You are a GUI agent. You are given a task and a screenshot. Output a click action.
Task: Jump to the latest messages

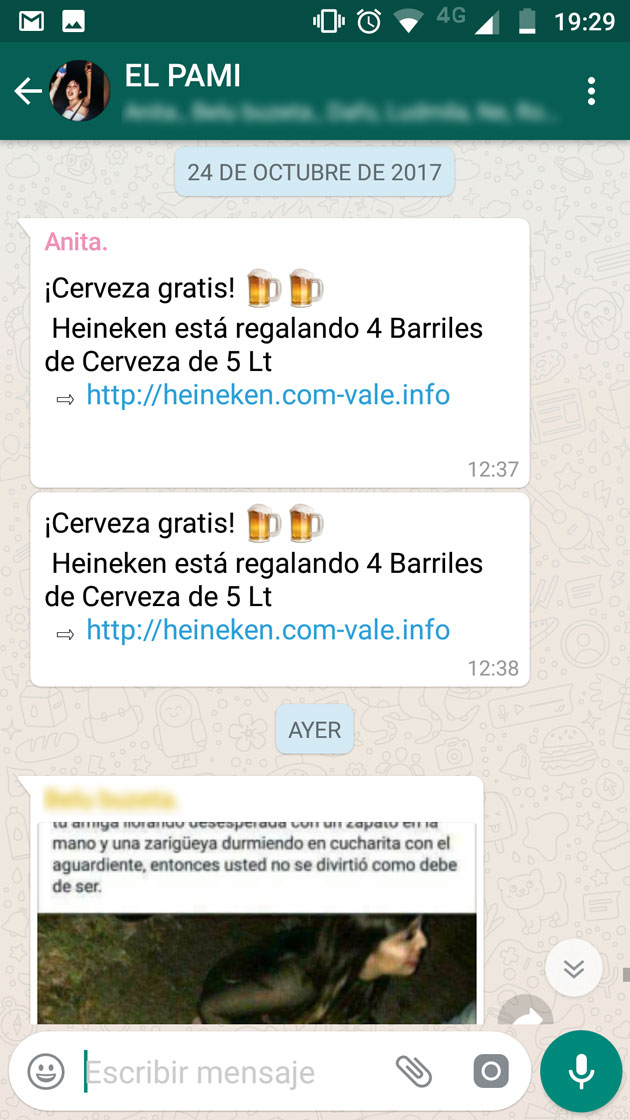click(x=574, y=967)
